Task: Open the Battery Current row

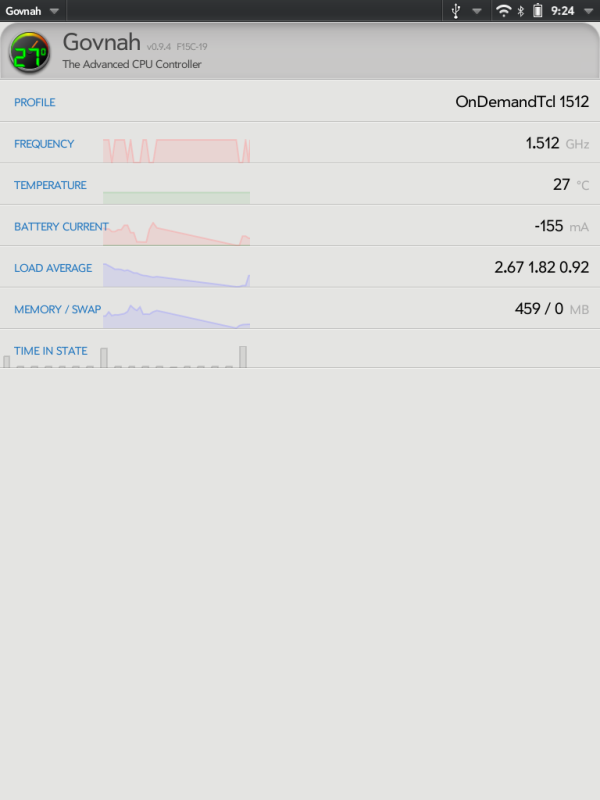Action: click(300, 227)
